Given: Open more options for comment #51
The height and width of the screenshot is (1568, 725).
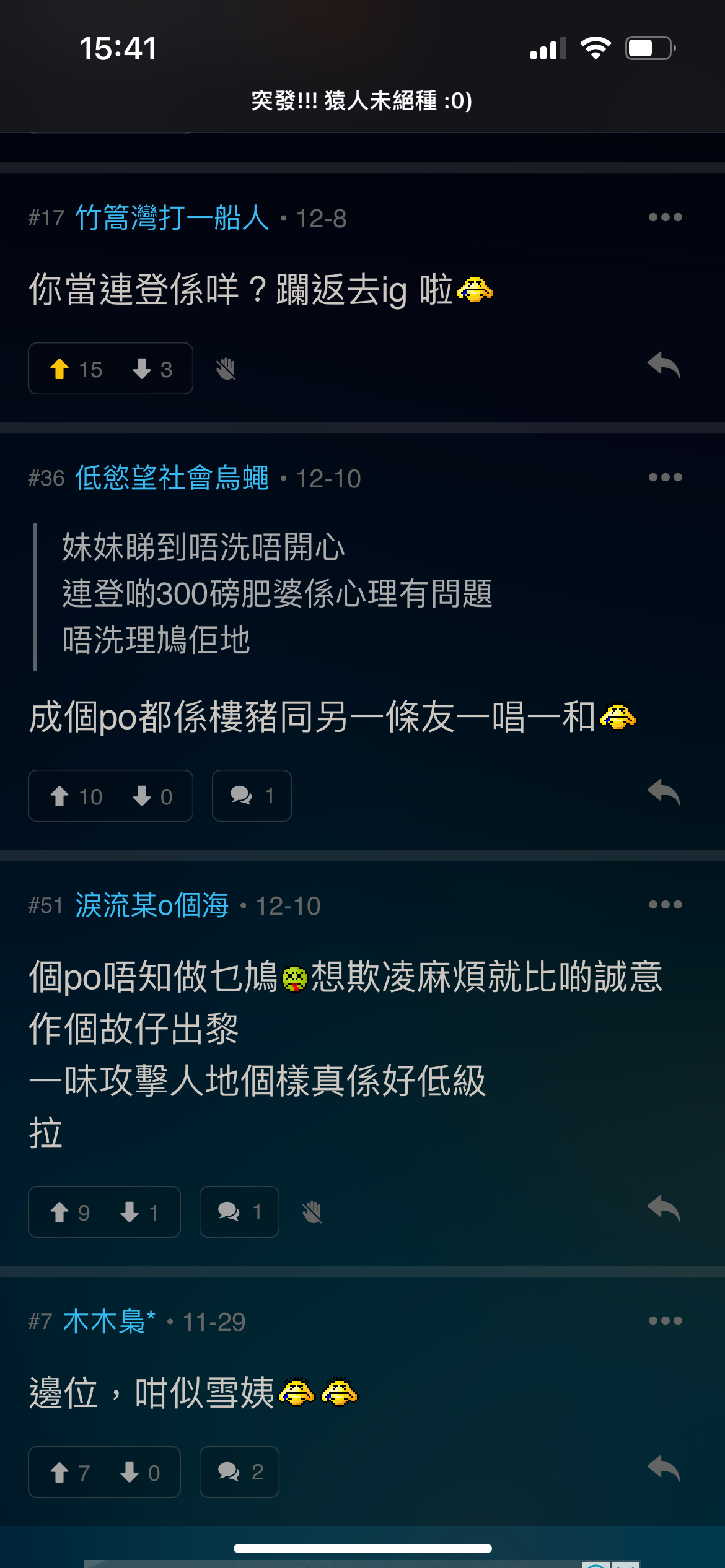Looking at the screenshot, I should pyautogui.click(x=666, y=904).
